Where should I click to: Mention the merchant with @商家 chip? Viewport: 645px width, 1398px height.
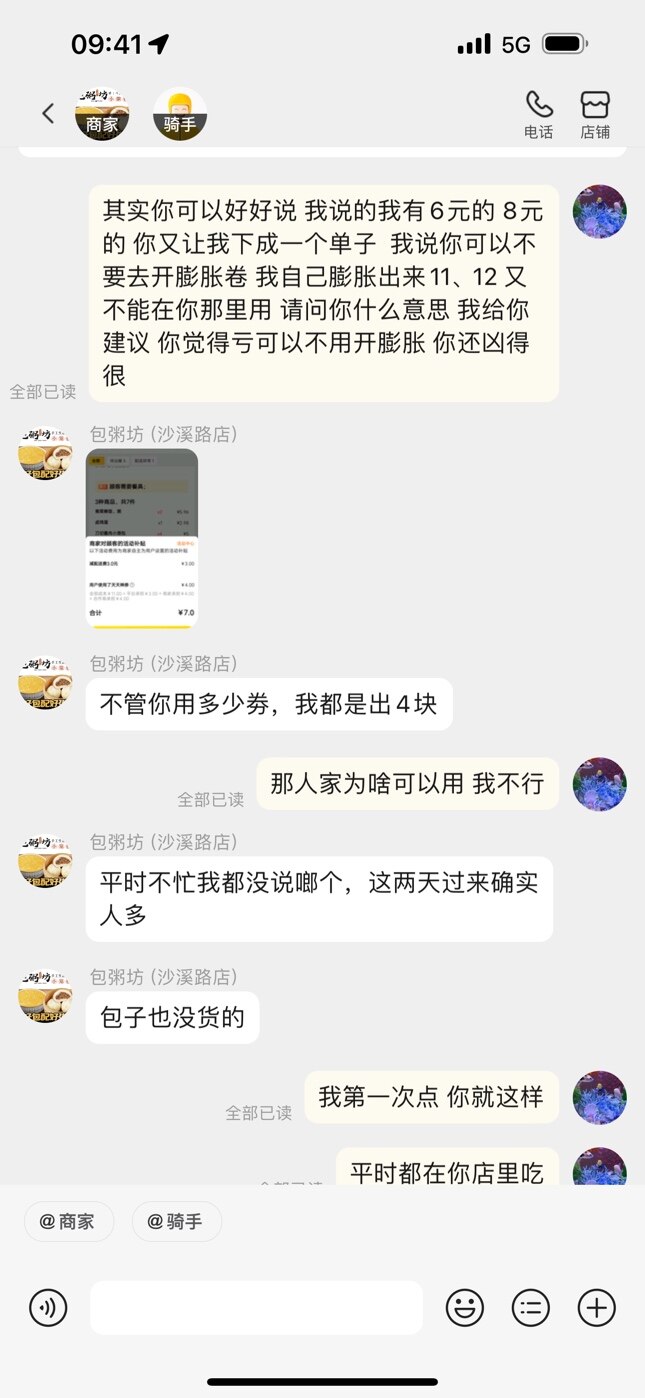[x=69, y=1221]
